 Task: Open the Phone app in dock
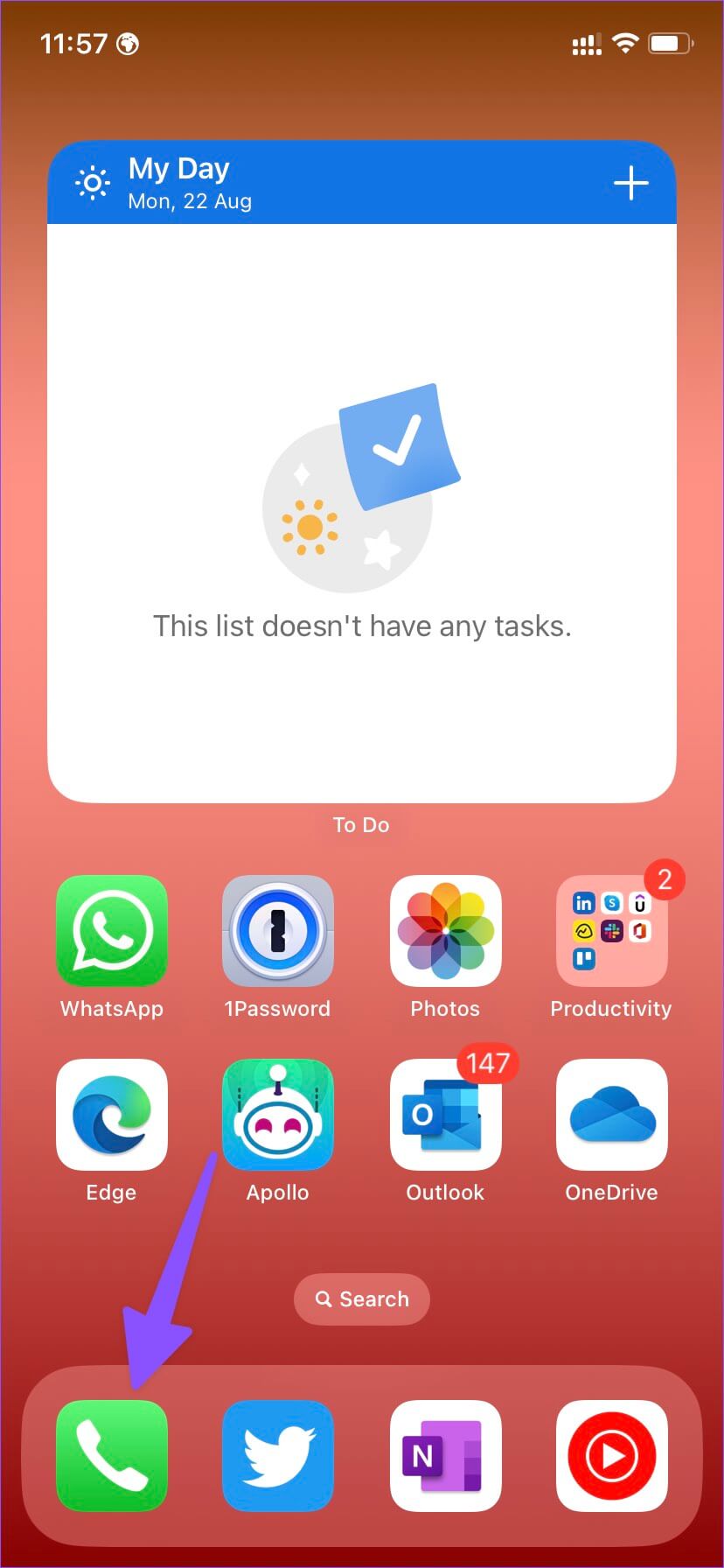[112, 1456]
